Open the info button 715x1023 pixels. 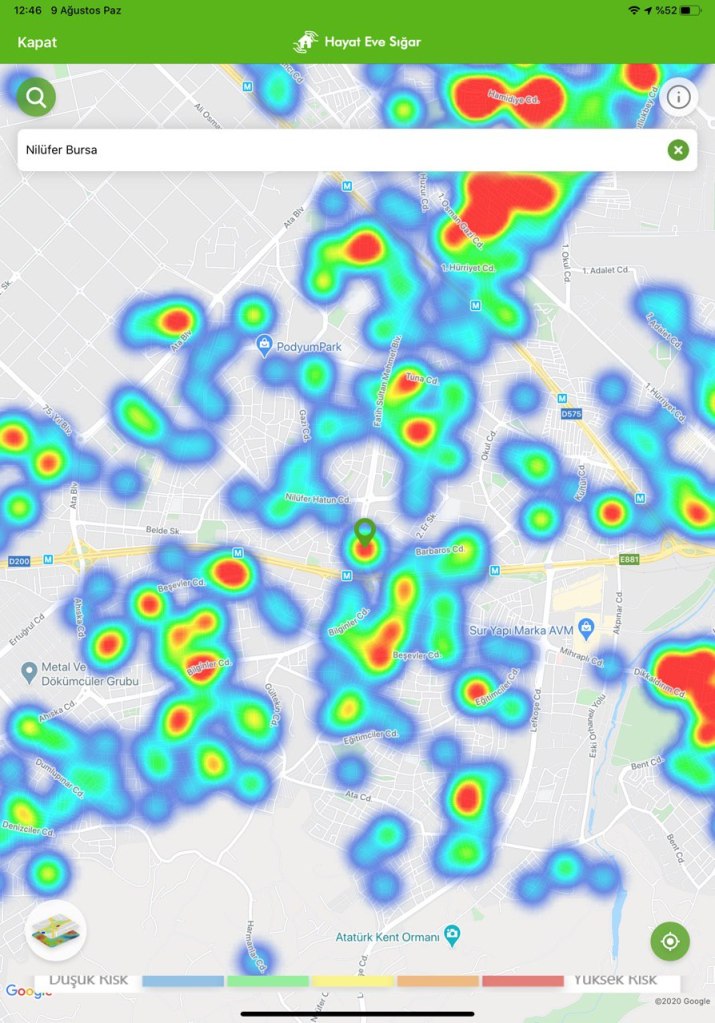[x=679, y=97]
